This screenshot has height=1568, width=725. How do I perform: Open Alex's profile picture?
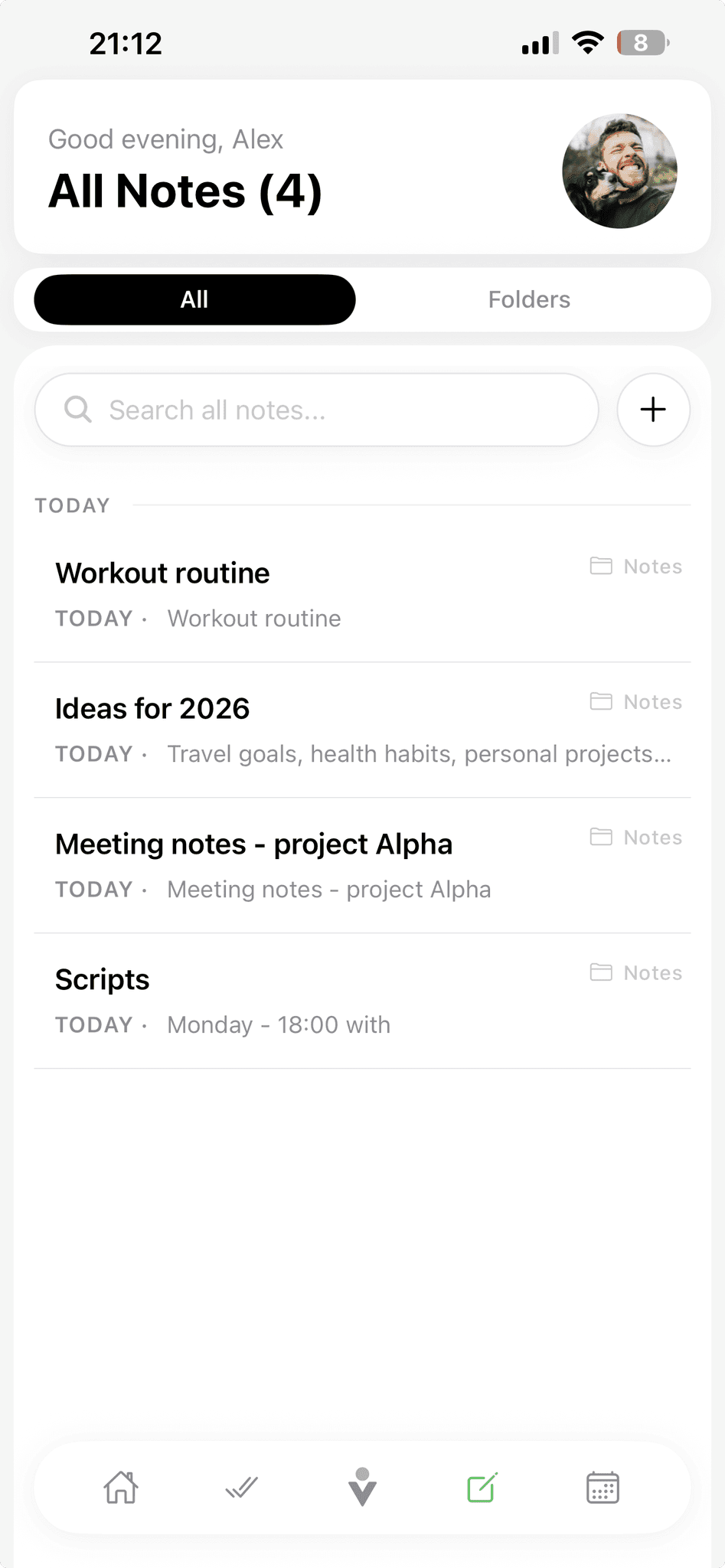click(619, 171)
